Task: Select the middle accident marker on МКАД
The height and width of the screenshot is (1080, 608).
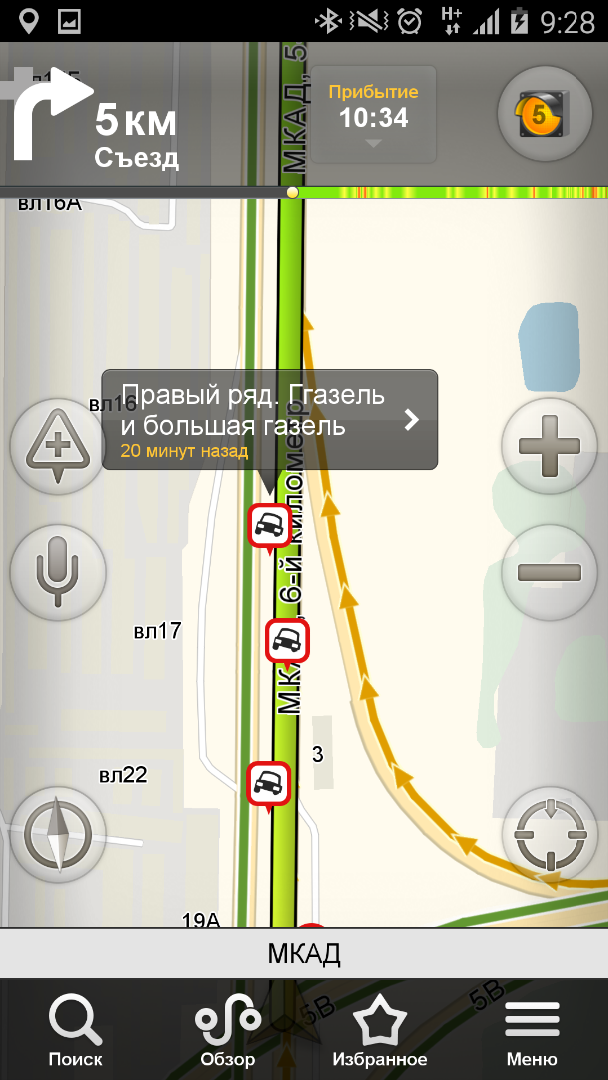Action: click(x=287, y=641)
